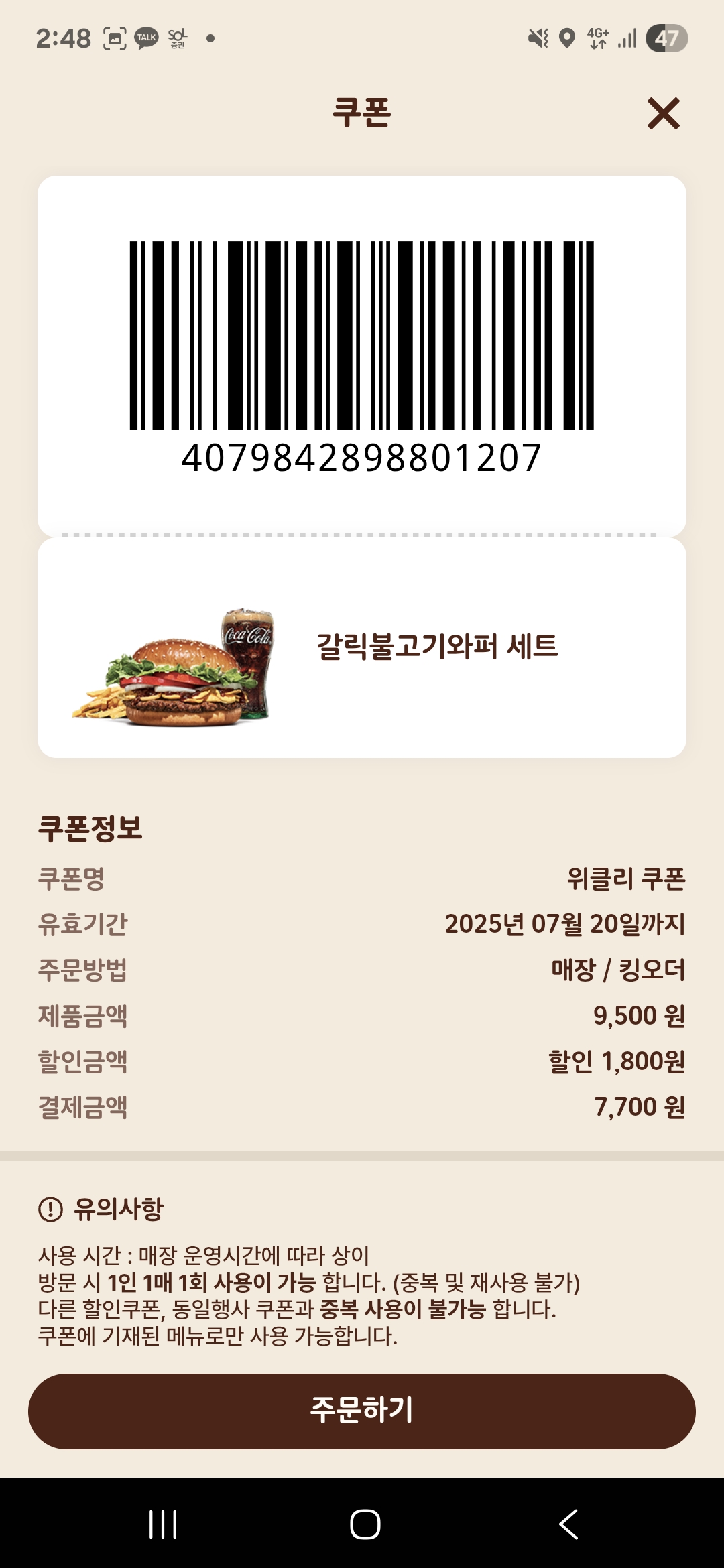Close the coupon screen with X
Screen dimensions: 724x1568
(x=663, y=113)
